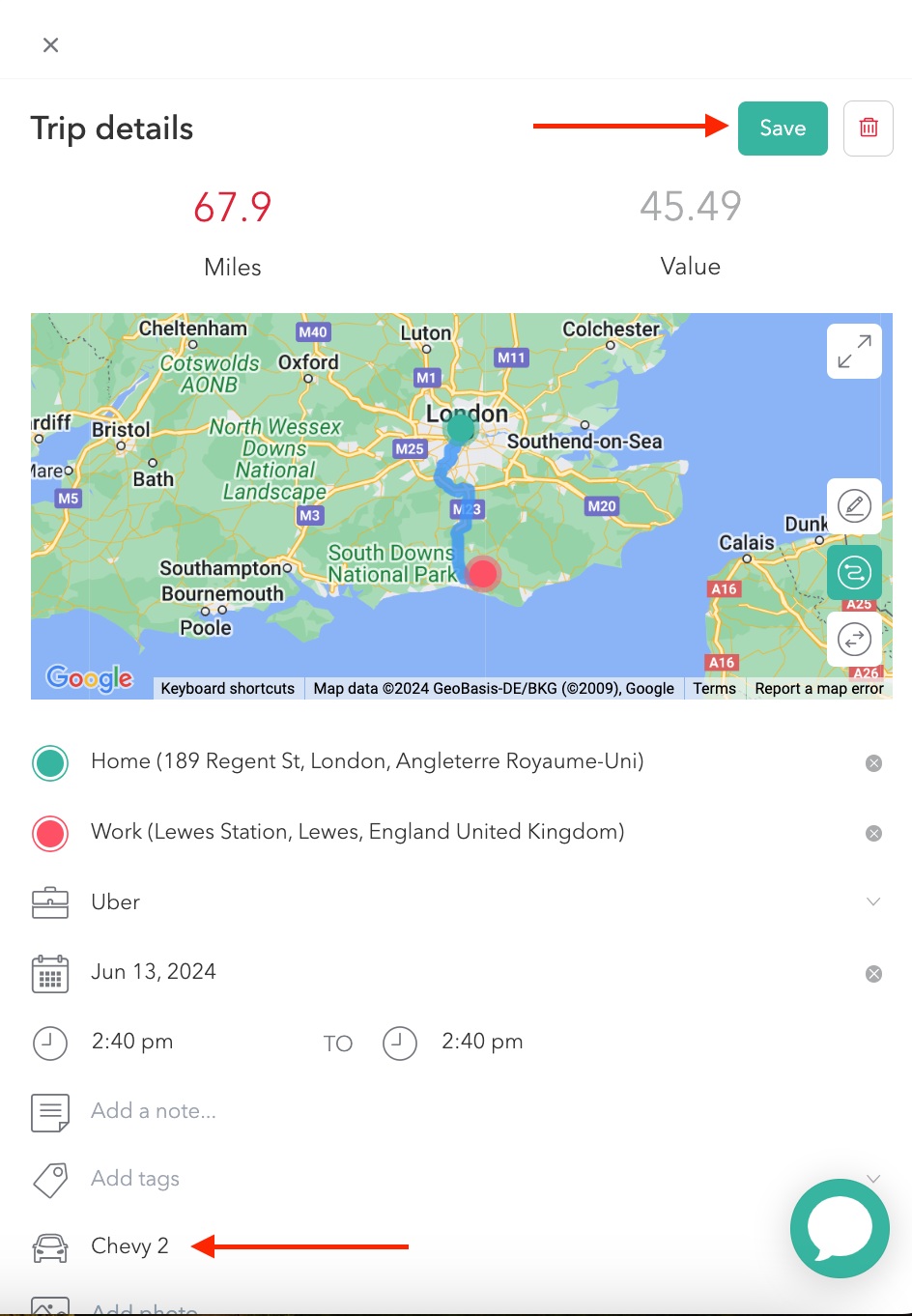Delete this trip with the trash icon
This screenshot has width=912, height=1316.
(x=869, y=129)
